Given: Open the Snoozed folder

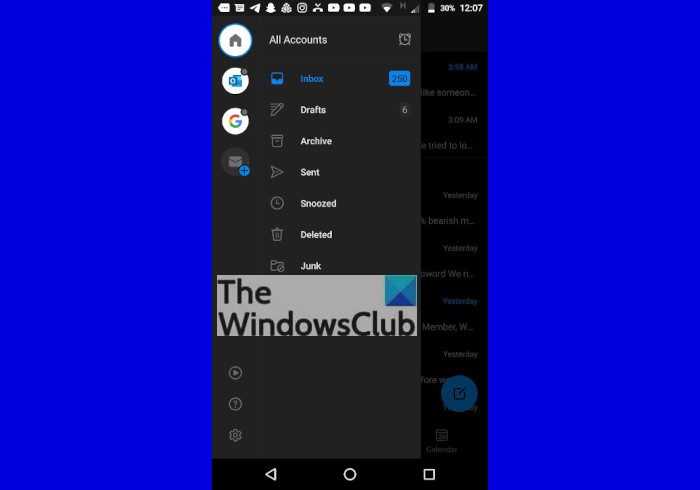Looking at the screenshot, I should click(x=317, y=203).
